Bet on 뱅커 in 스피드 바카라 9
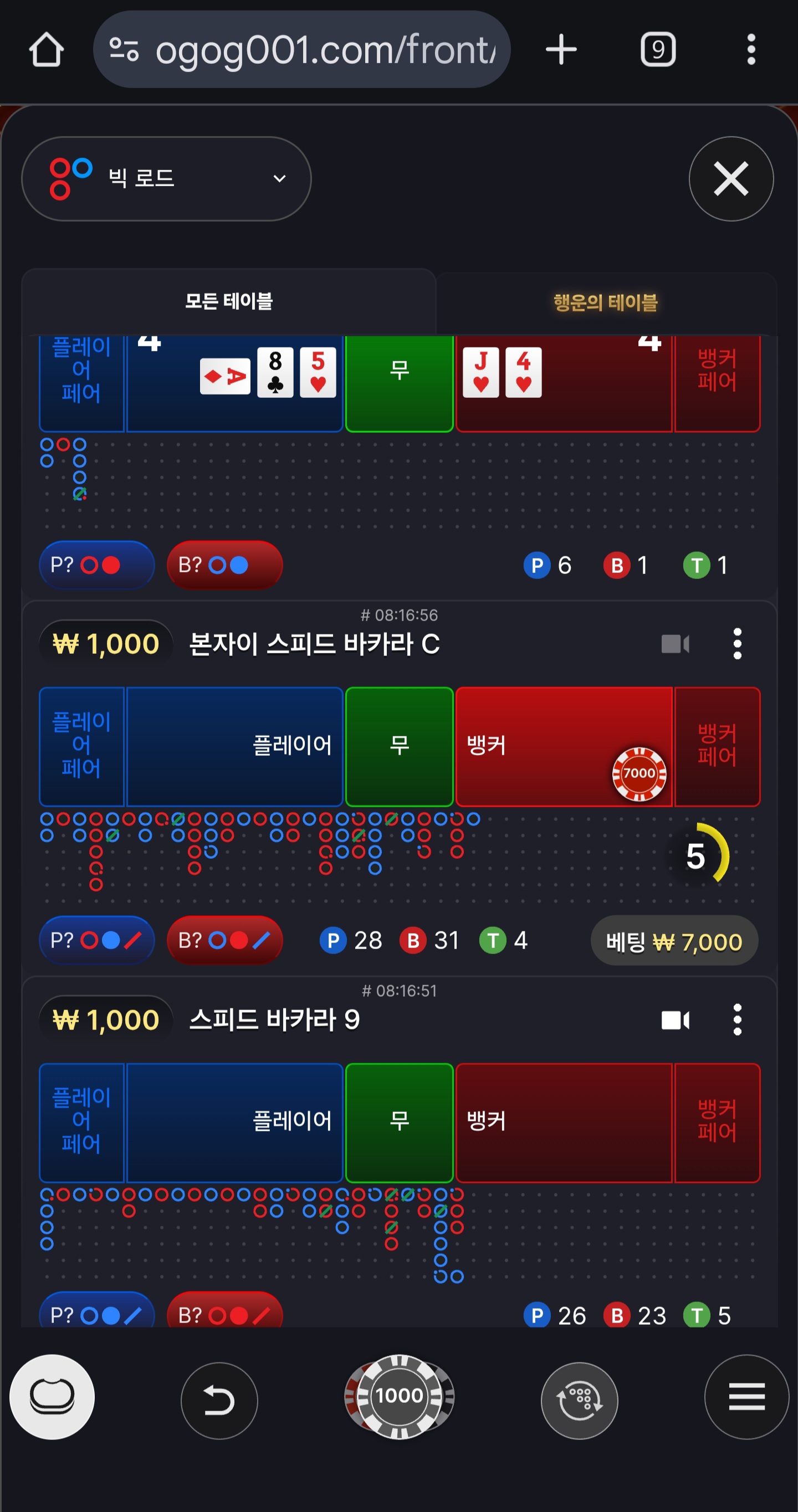This screenshot has width=798, height=1512. [x=563, y=1122]
